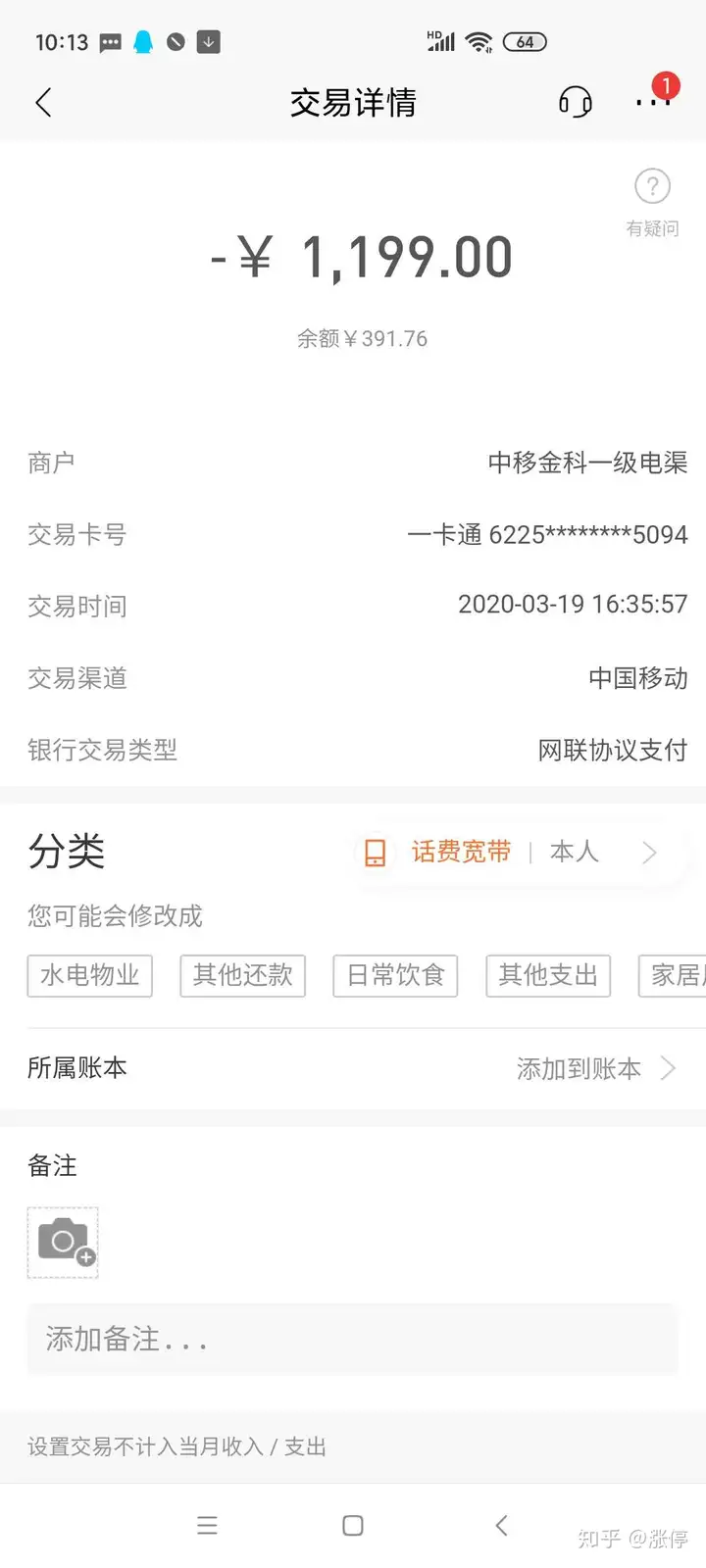Open the three-dot overflow menu

click(x=652, y=102)
